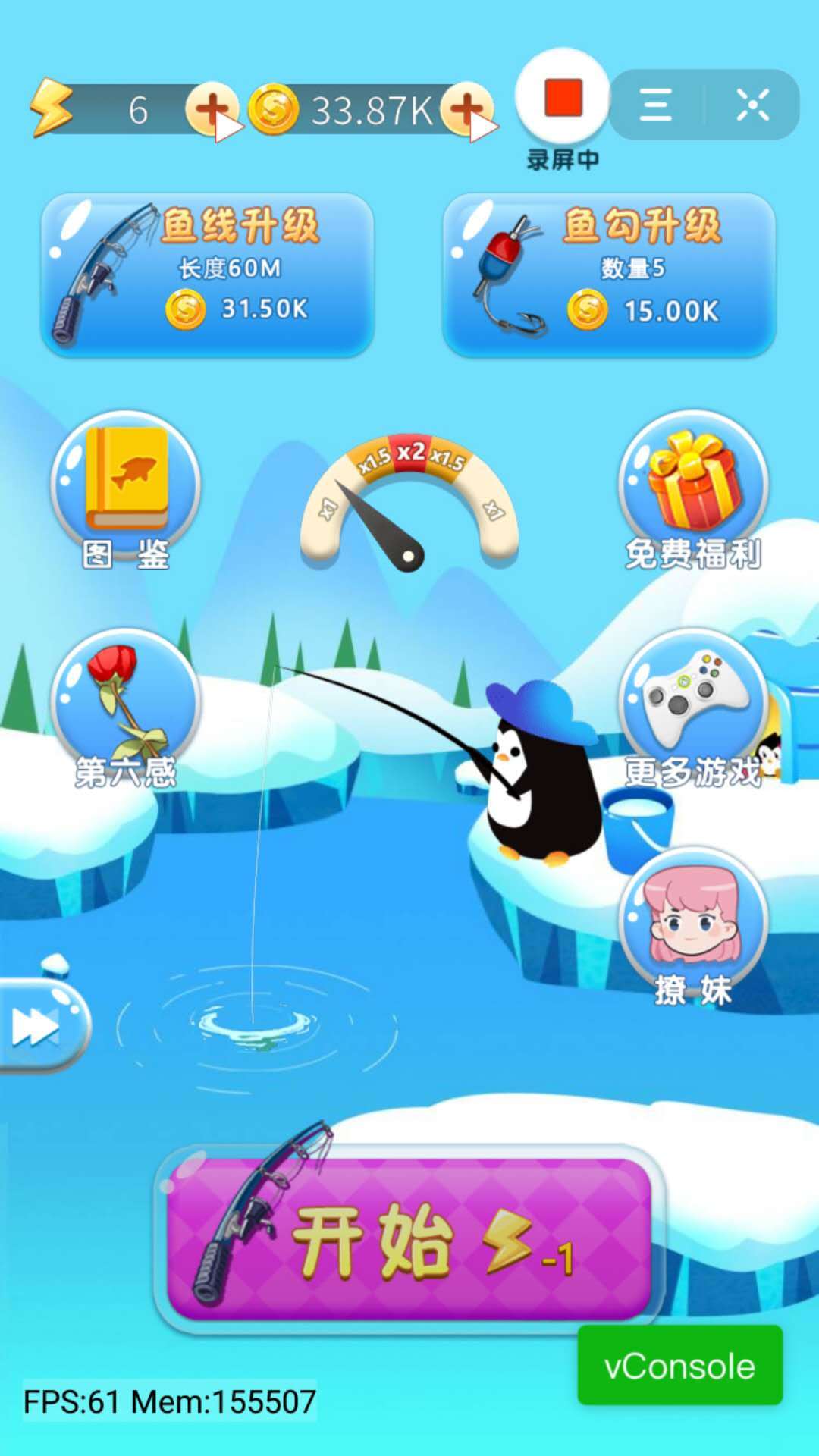Open the vConsole debug panel
The height and width of the screenshot is (1456, 819).
tap(679, 1366)
